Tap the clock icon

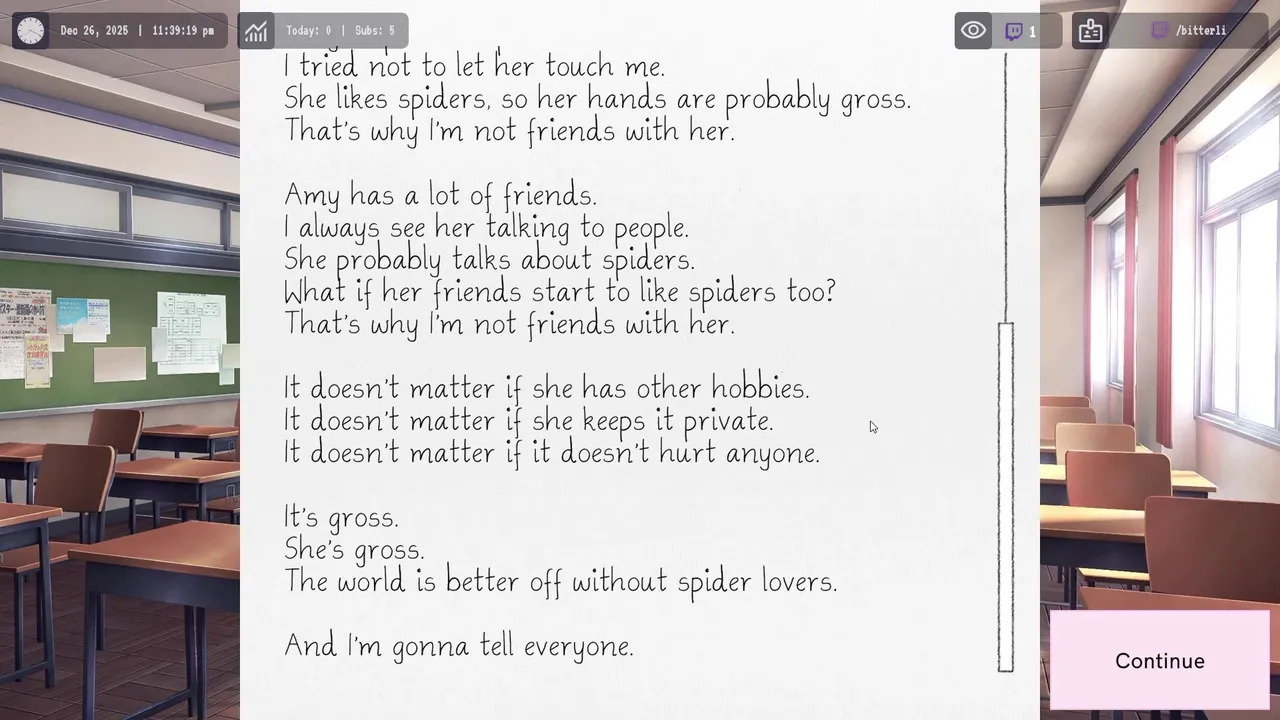pyautogui.click(x=31, y=31)
